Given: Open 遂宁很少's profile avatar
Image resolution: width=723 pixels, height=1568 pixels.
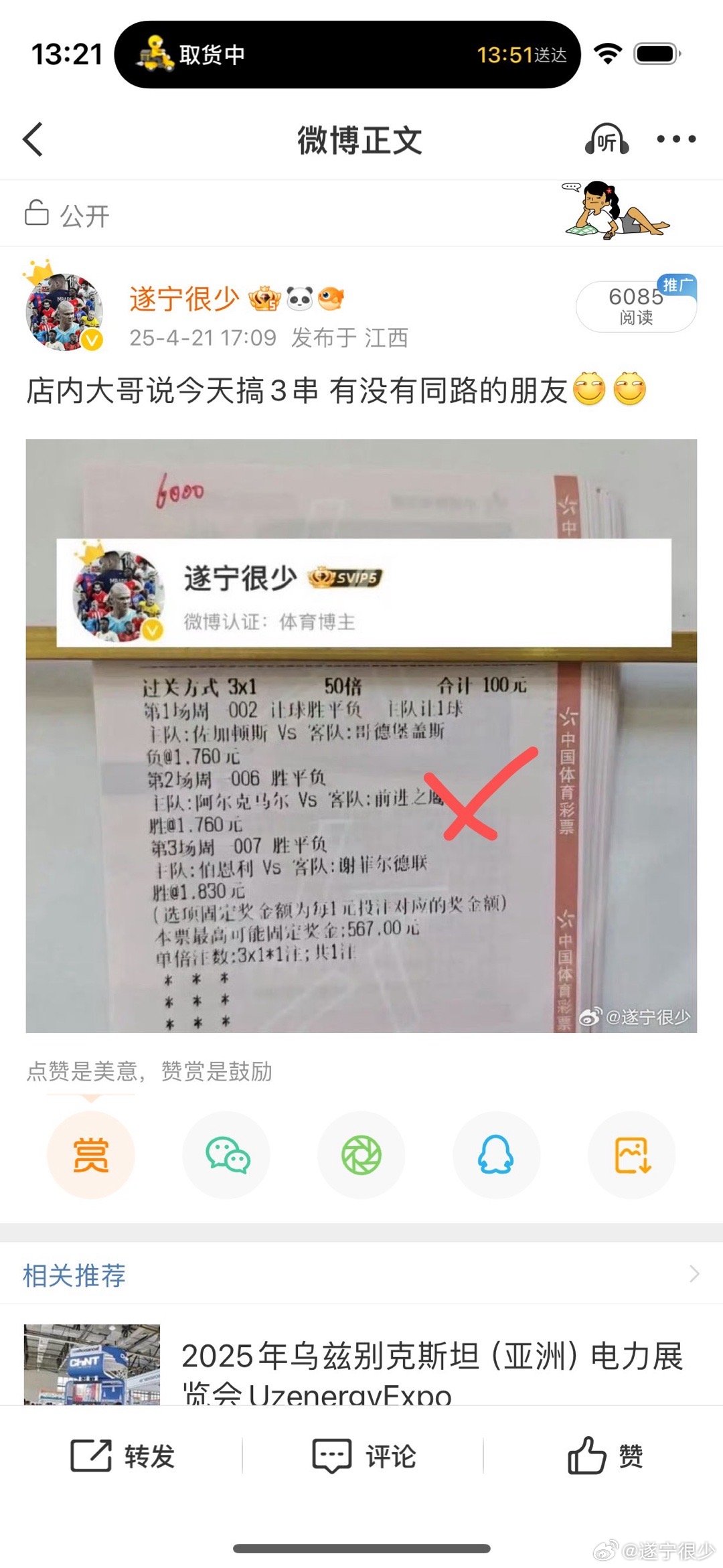Looking at the screenshot, I should pyautogui.click(x=64, y=312).
